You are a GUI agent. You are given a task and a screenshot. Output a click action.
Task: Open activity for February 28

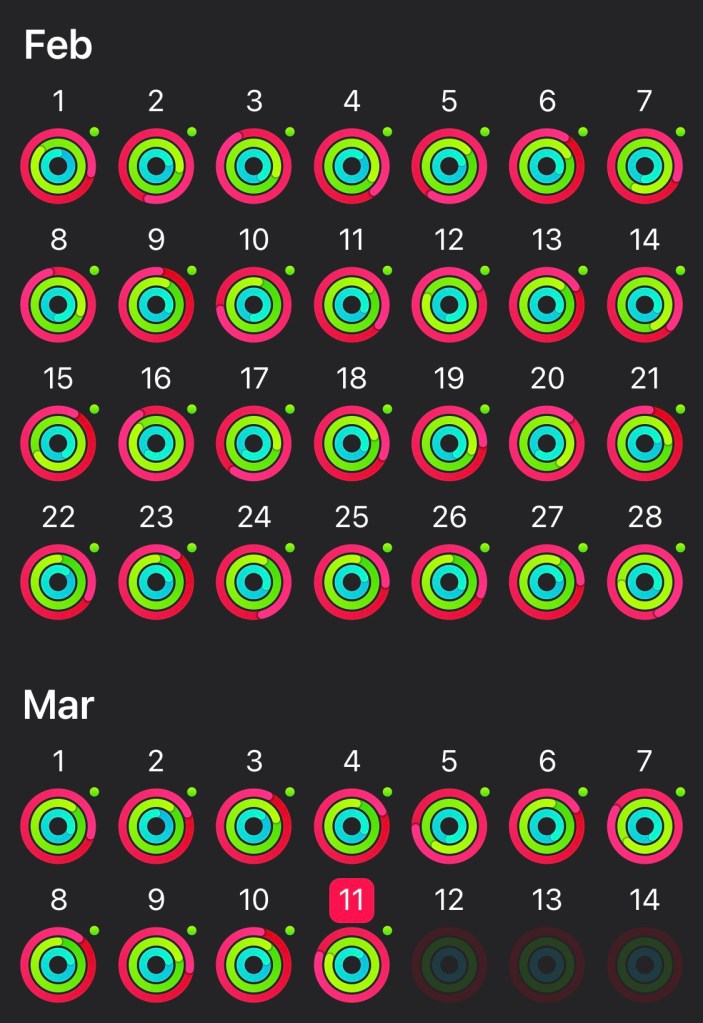tap(645, 582)
